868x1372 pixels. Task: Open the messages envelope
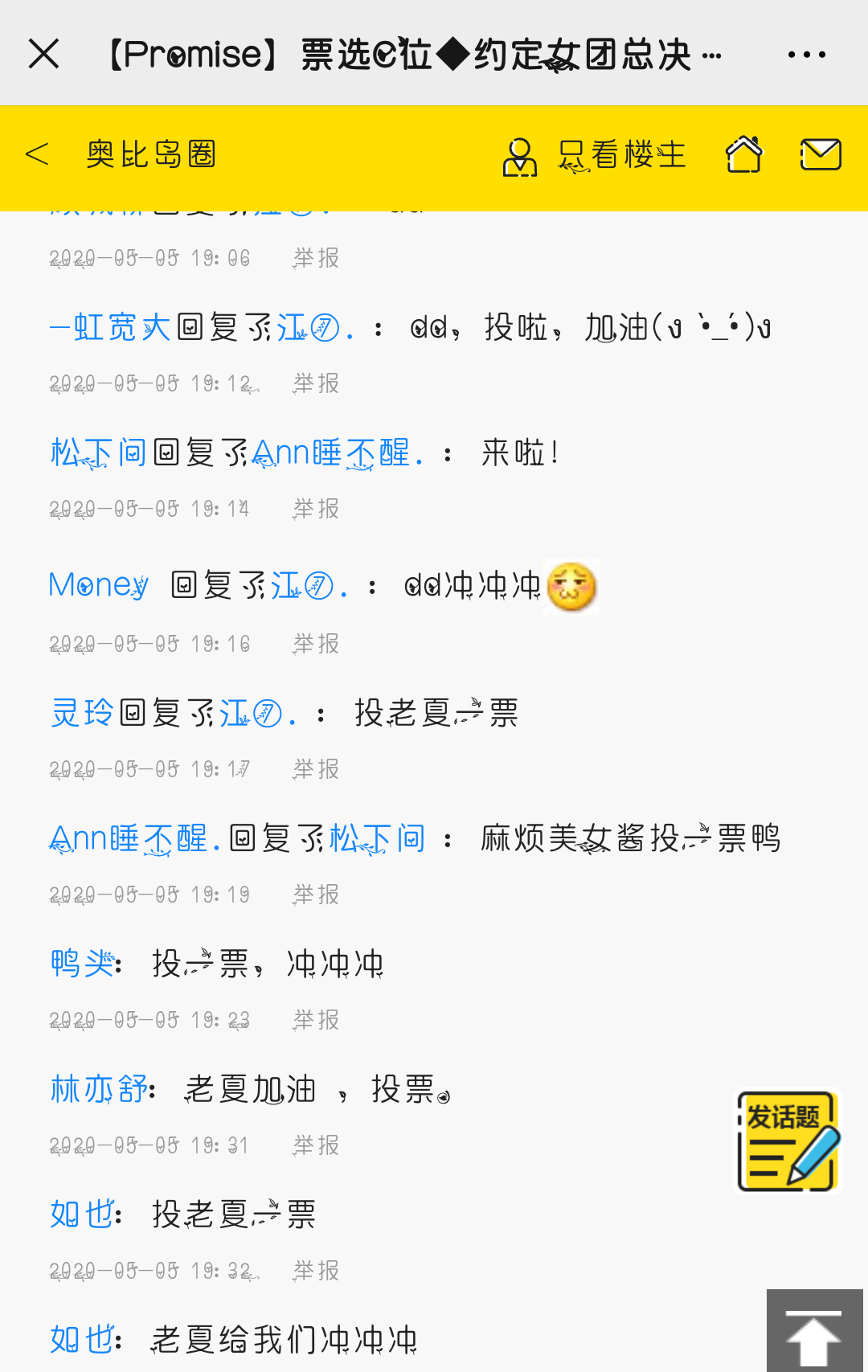[821, 154]
